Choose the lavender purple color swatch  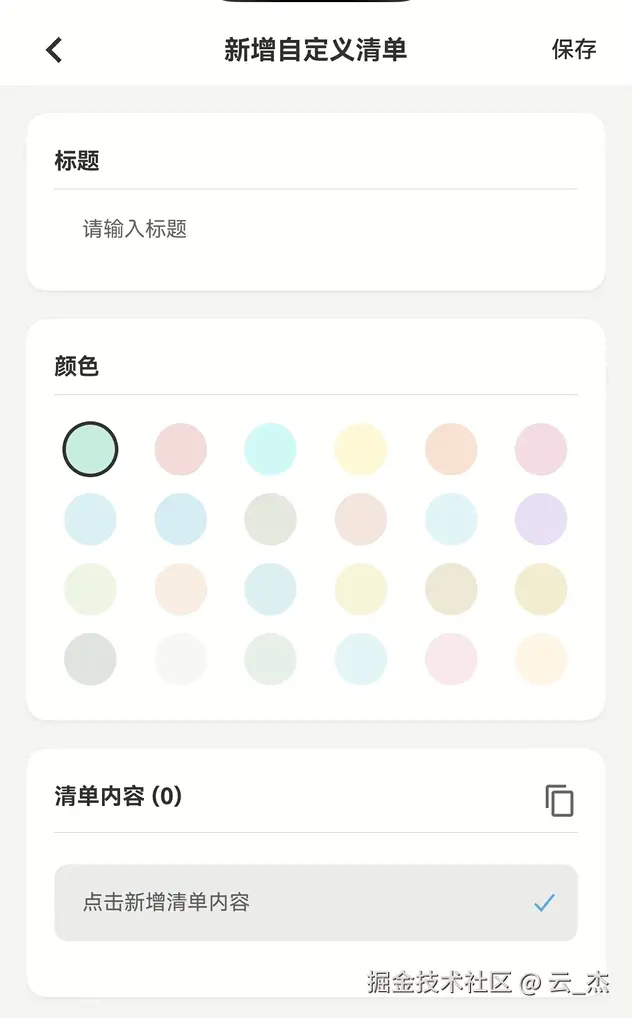pyautogui.click(x=541, y=519)
